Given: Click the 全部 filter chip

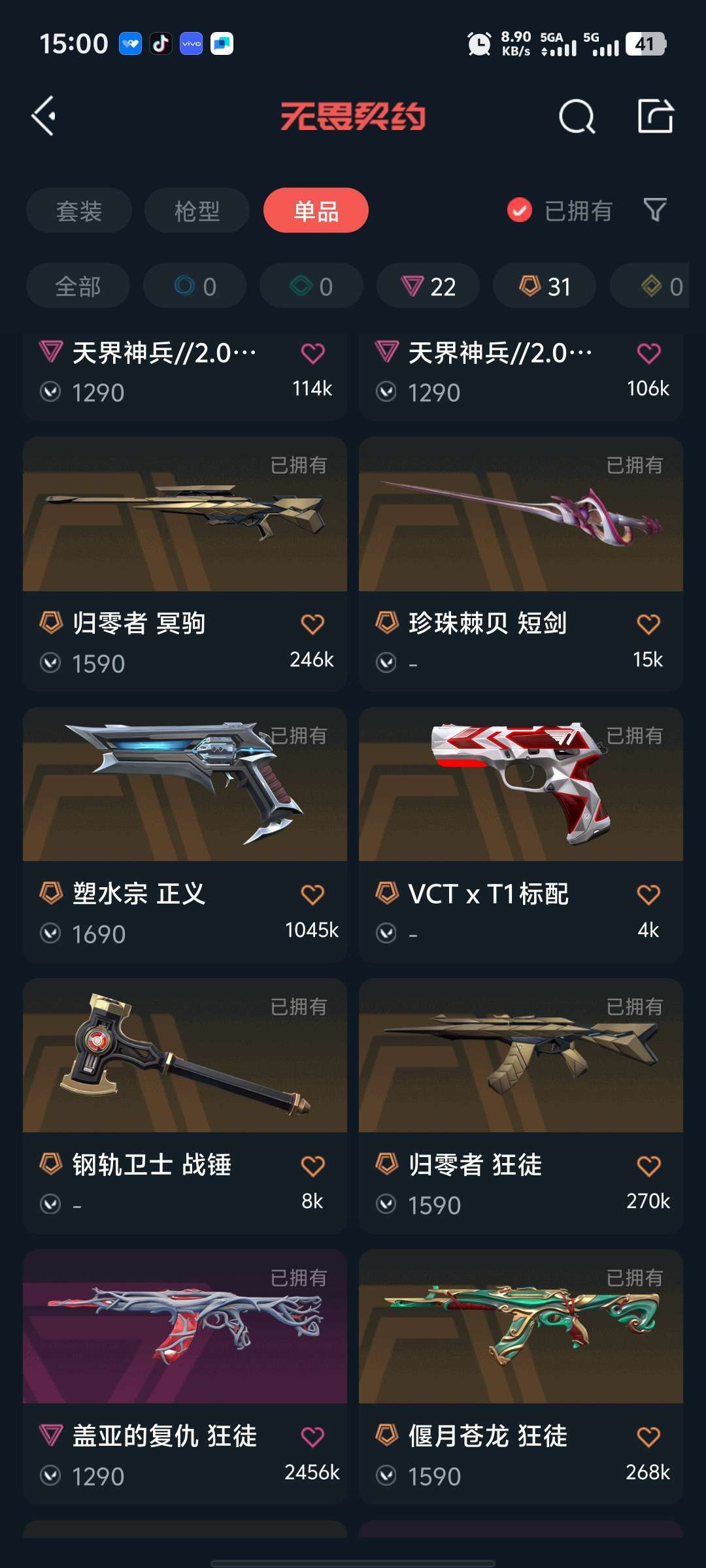Looking at the screenshot, I should pos(78,286).
